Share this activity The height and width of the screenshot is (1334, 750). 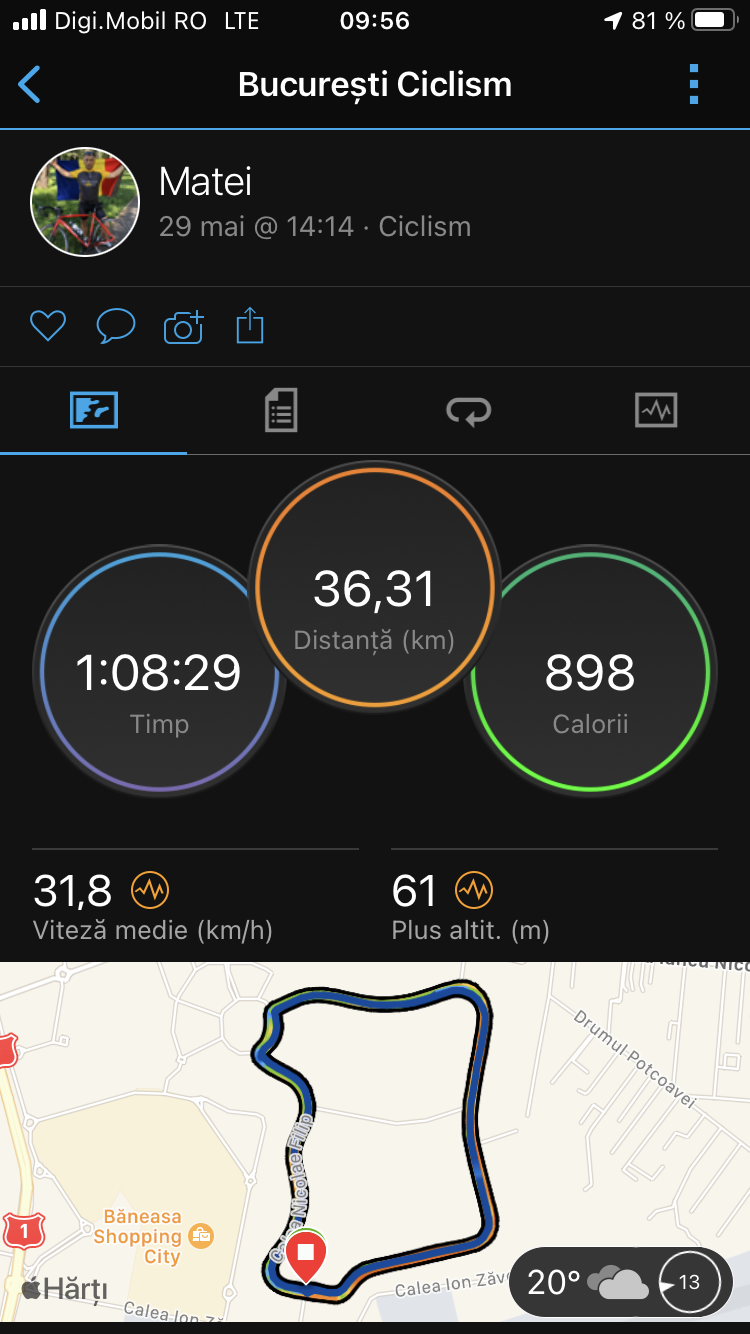(250, 326)
